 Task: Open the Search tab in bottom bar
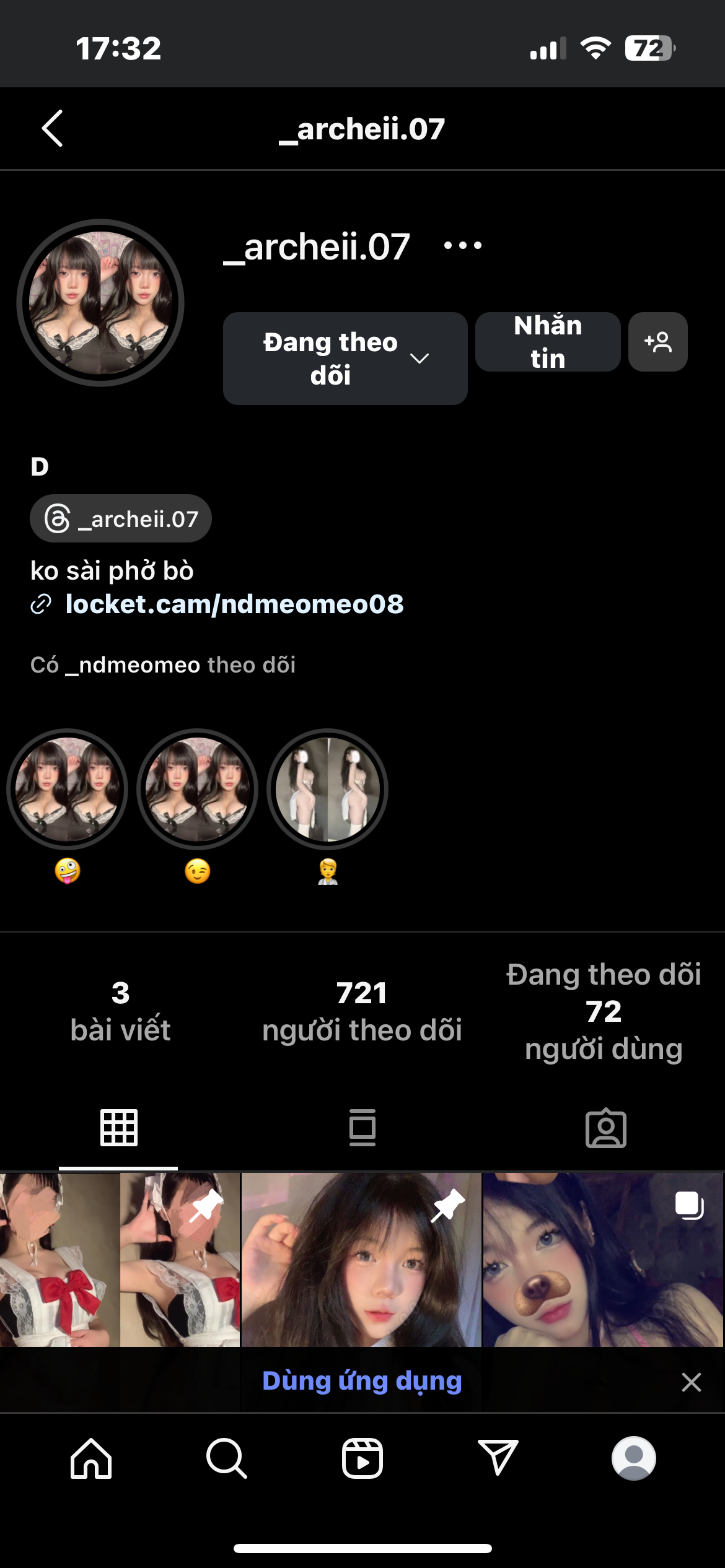pyautogui.click(x=227, y=1458)
